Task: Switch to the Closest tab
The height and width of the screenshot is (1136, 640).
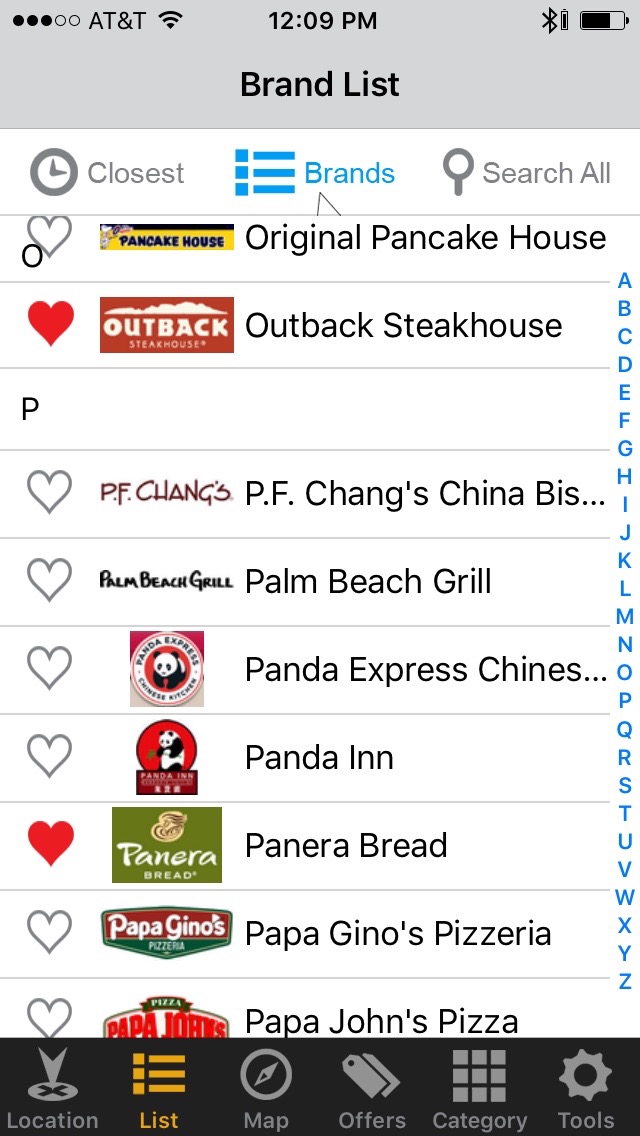Action: click(108, 173)
